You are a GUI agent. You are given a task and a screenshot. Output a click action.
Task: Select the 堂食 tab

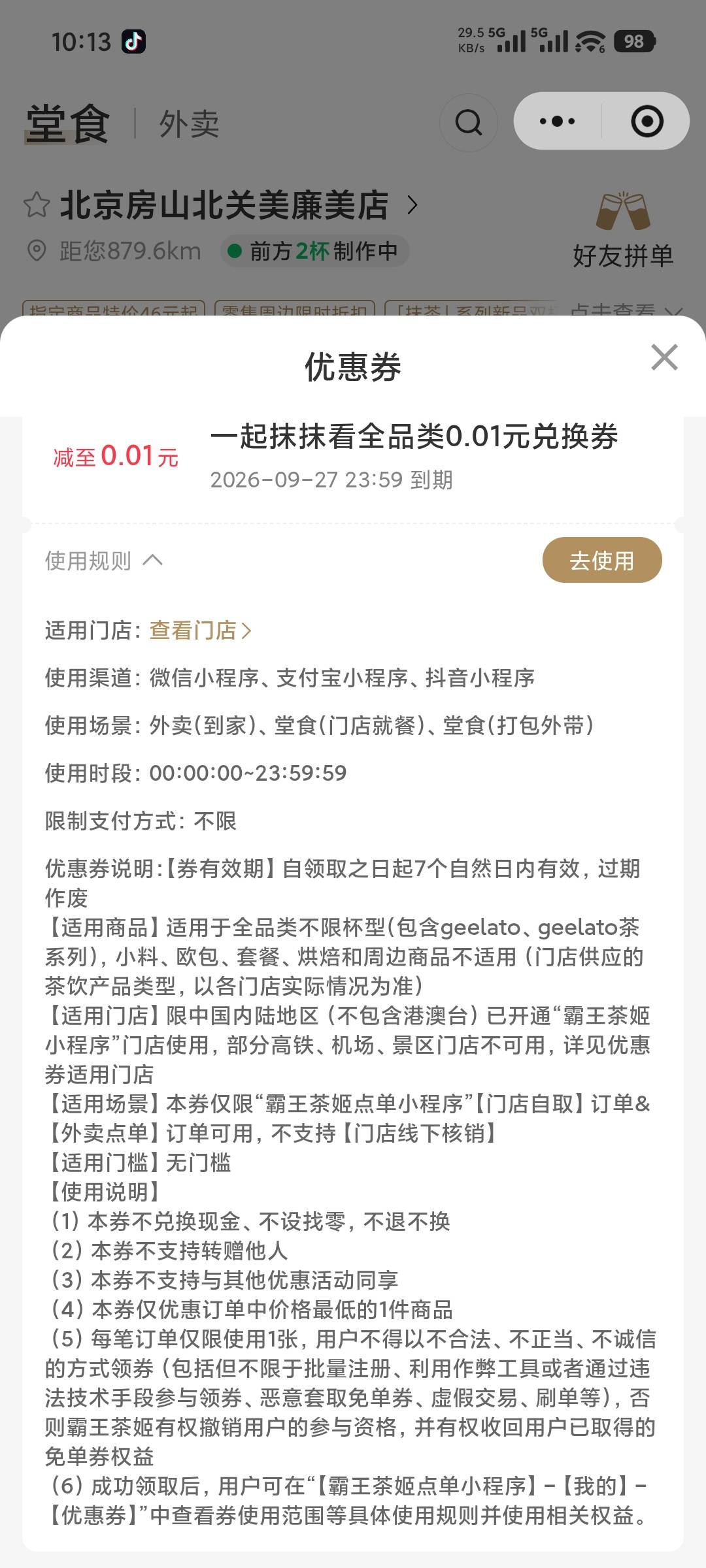point(67,123)
